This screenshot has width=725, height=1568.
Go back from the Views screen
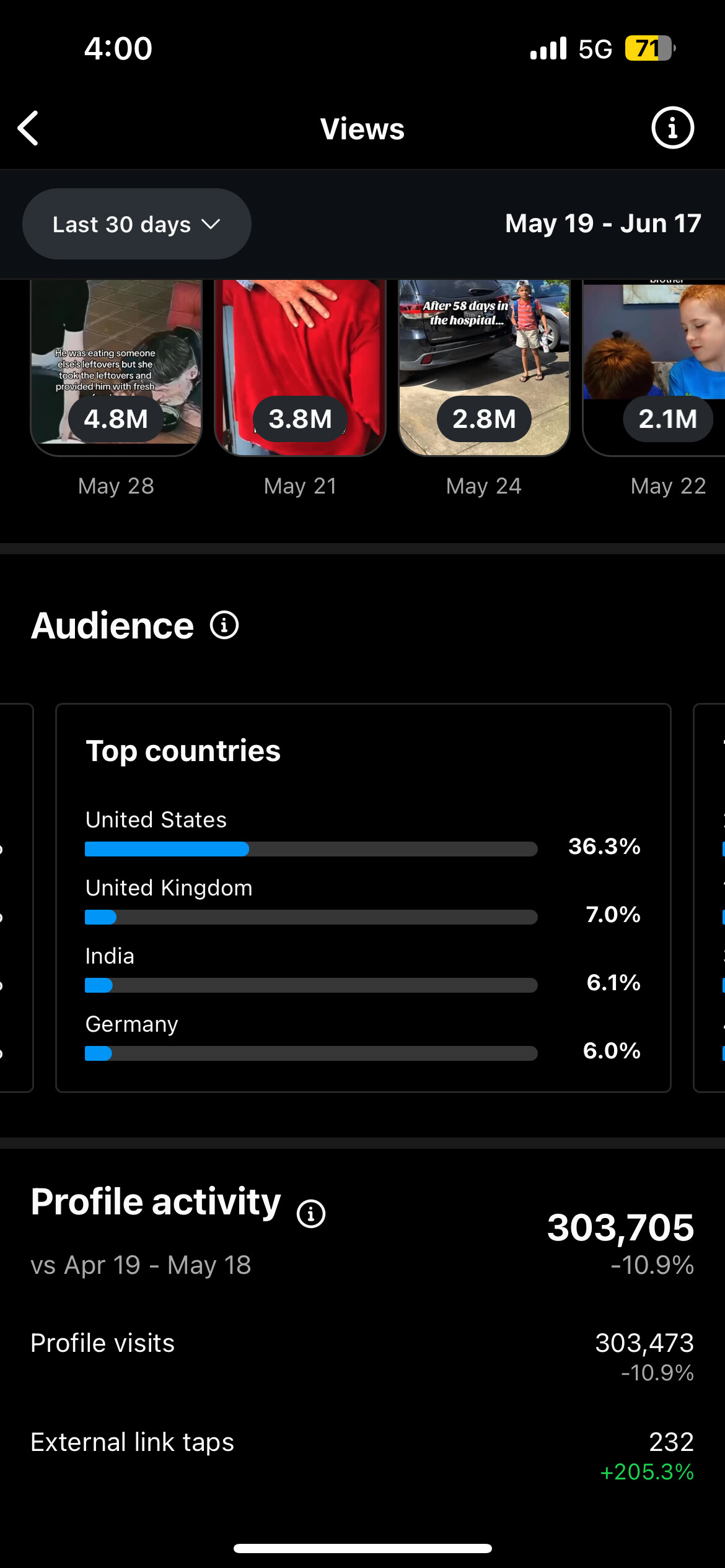pos(28,128)
